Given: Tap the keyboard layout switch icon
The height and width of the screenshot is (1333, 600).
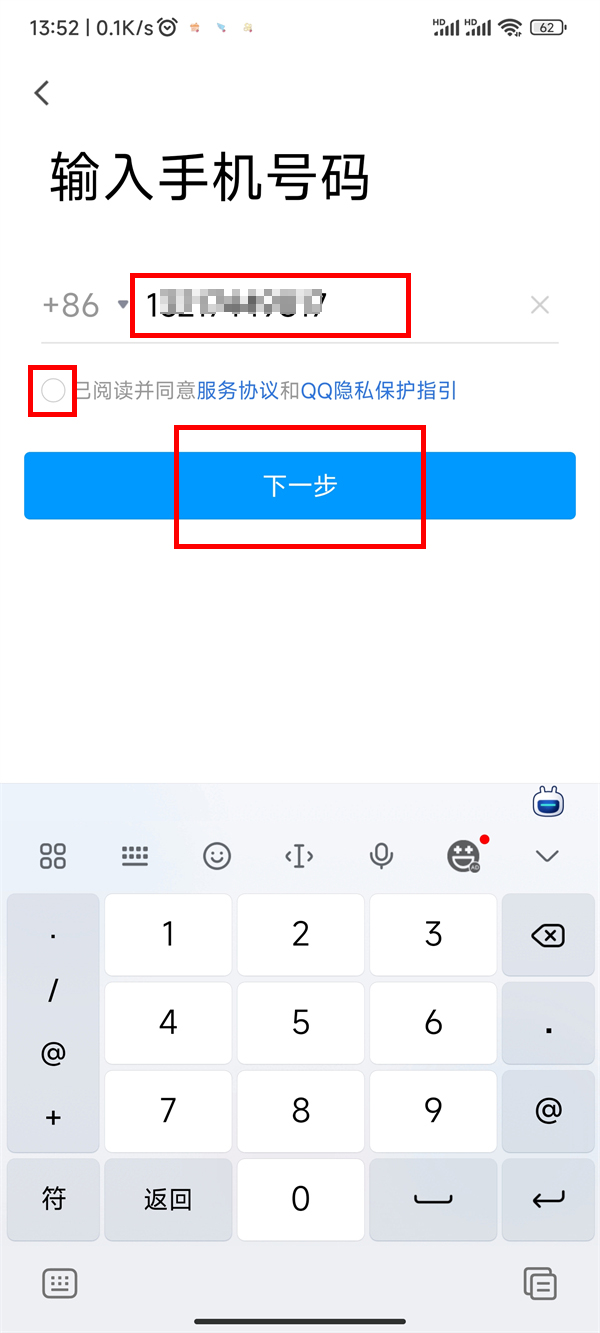Looking at the screenshot, I should tap(135, 856).
